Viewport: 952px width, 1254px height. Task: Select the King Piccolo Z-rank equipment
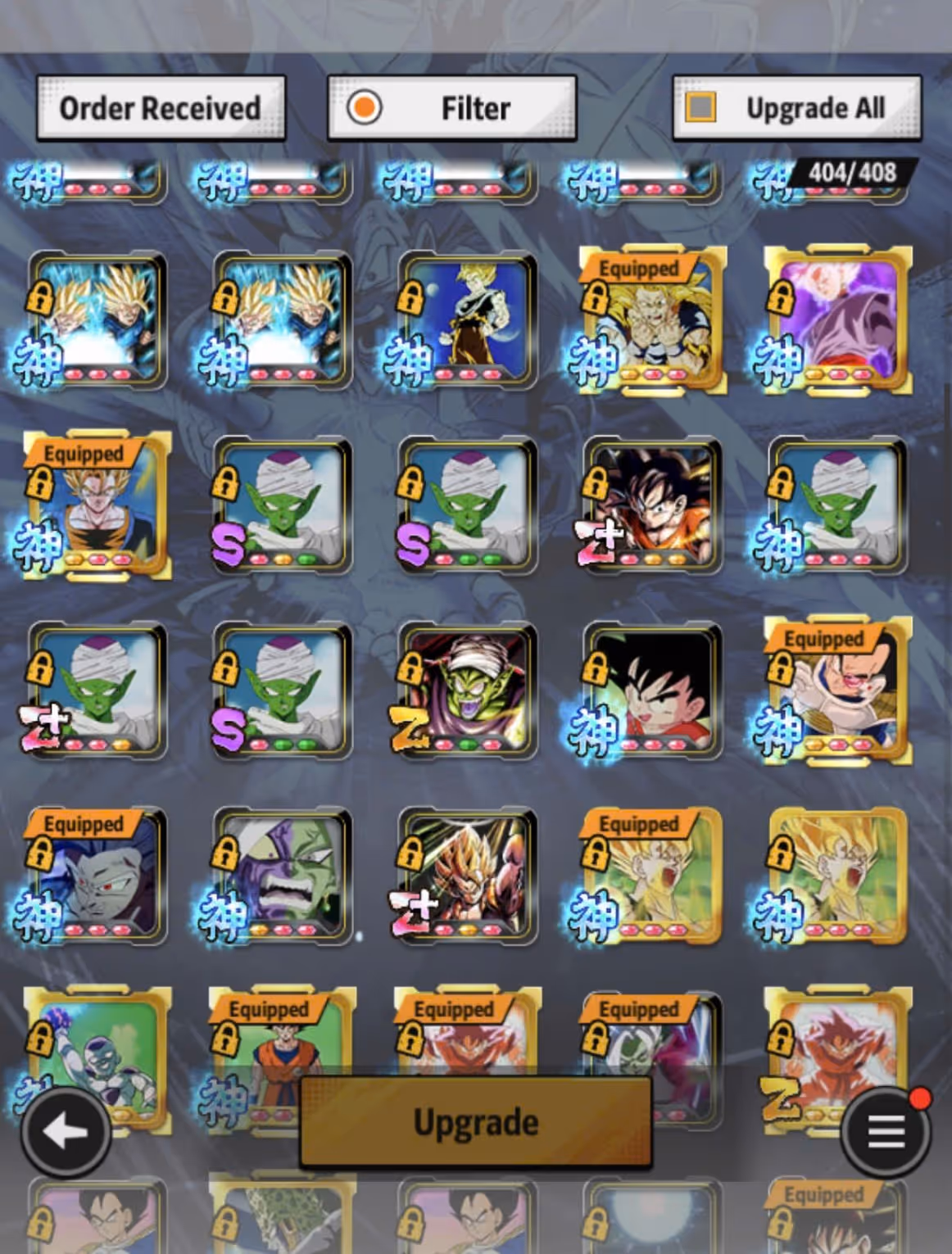click(x=467, y=690)
